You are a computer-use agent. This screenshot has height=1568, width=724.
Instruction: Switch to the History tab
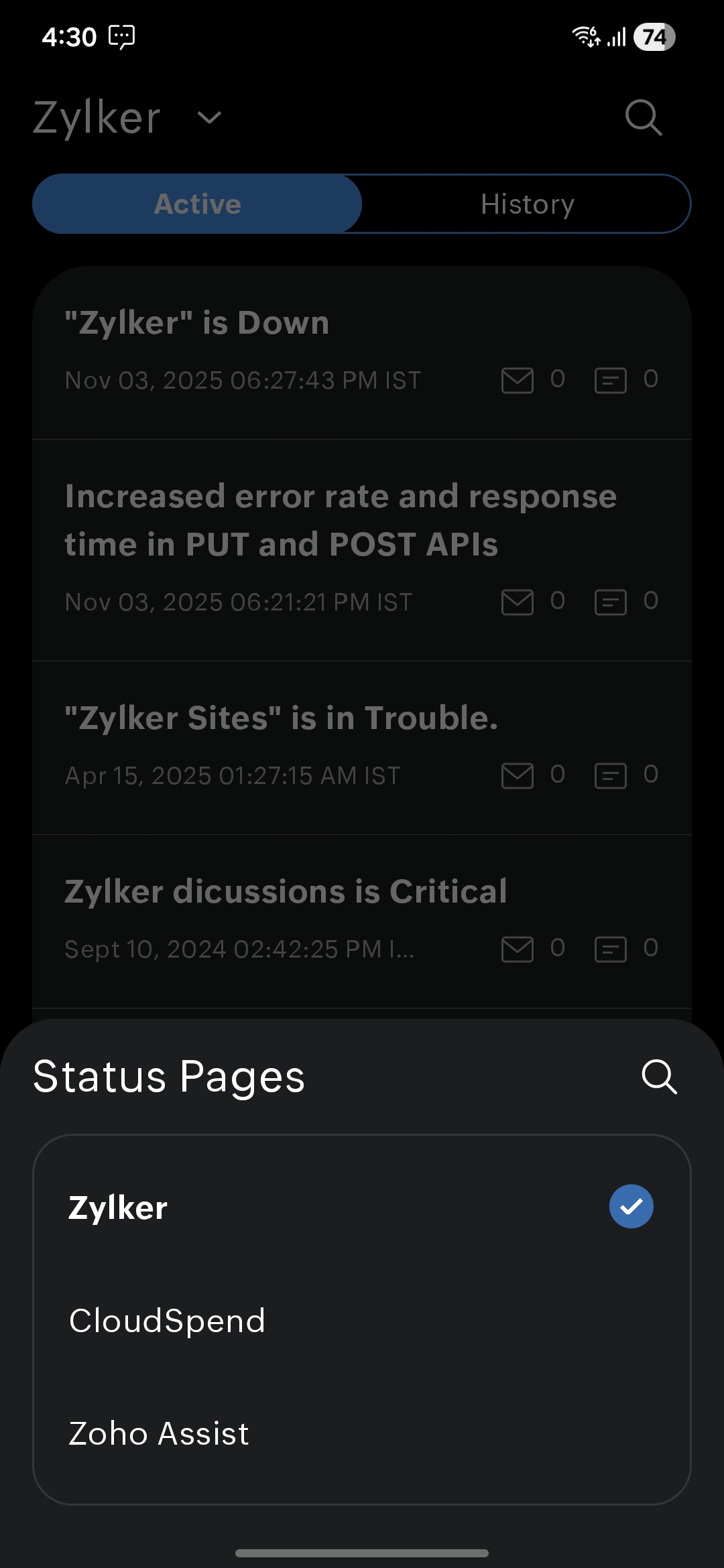pos(527,204)
